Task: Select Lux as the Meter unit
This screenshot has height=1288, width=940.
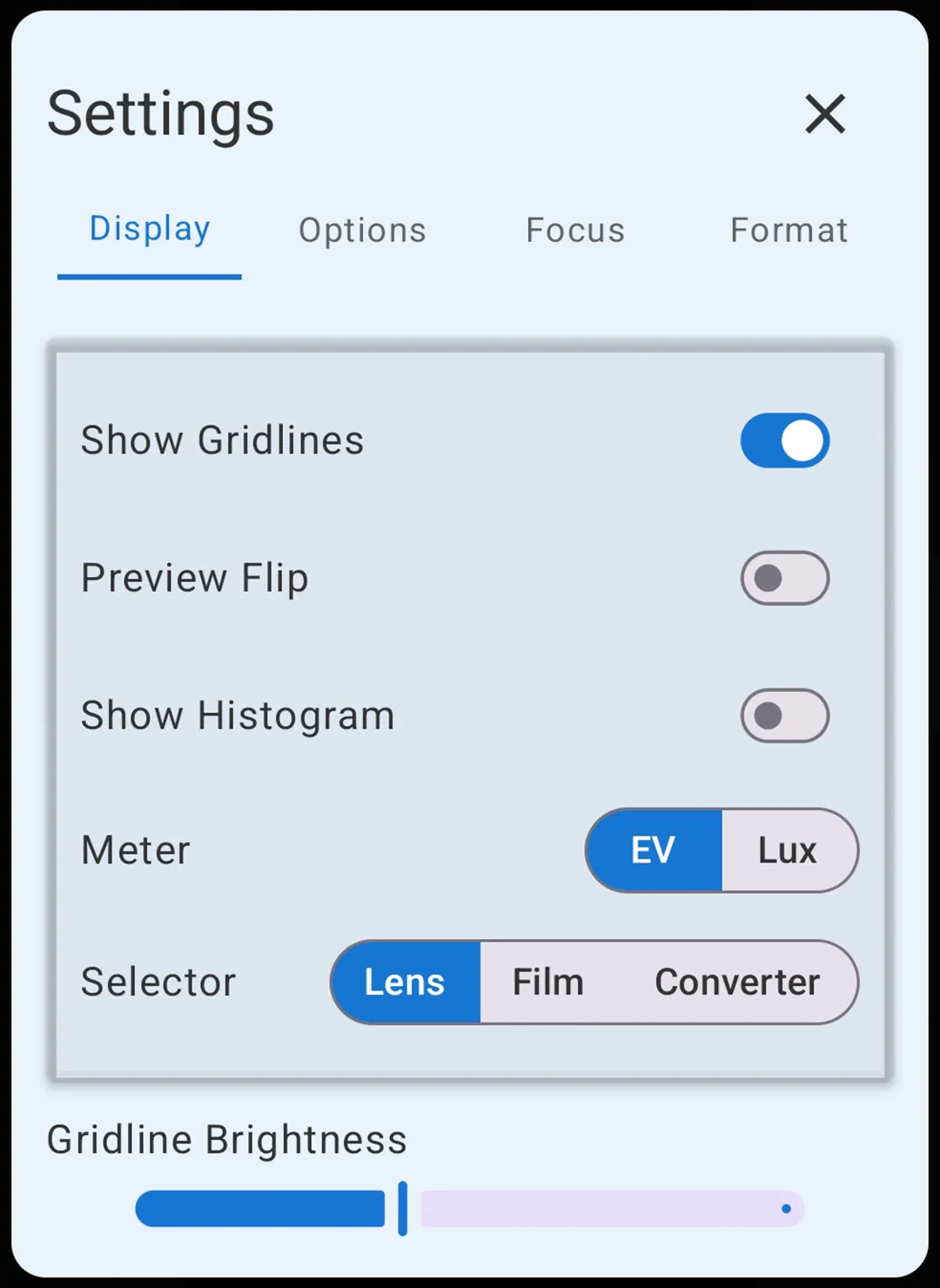Action: coord(788,851)
